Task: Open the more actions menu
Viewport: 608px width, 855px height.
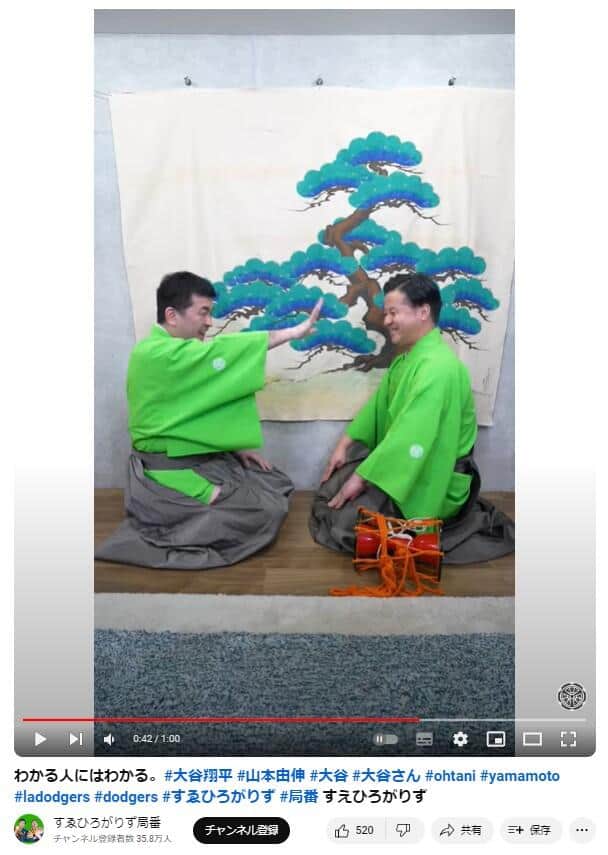Action: [x=582, y=830]
